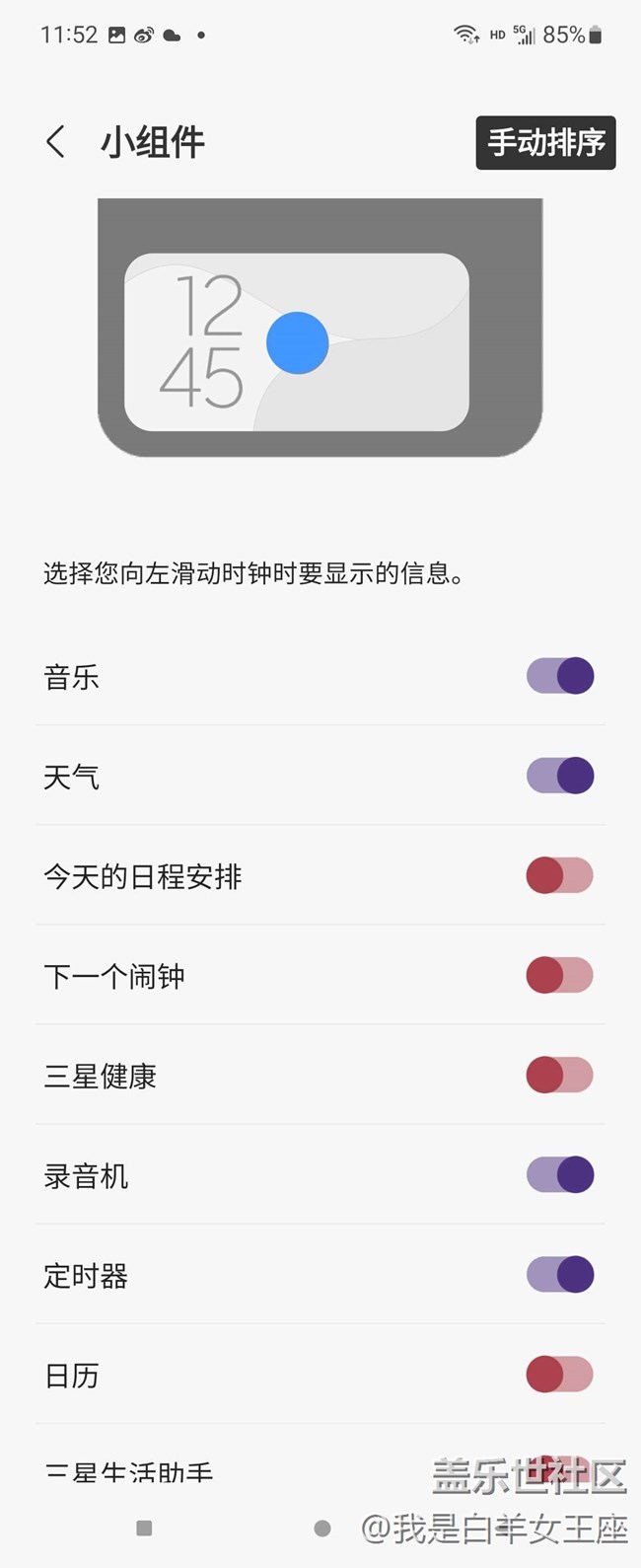This screenshot has width=641, height=1568.
Task: Turn on the 下一个闹钟 switch
Action: 559,975
